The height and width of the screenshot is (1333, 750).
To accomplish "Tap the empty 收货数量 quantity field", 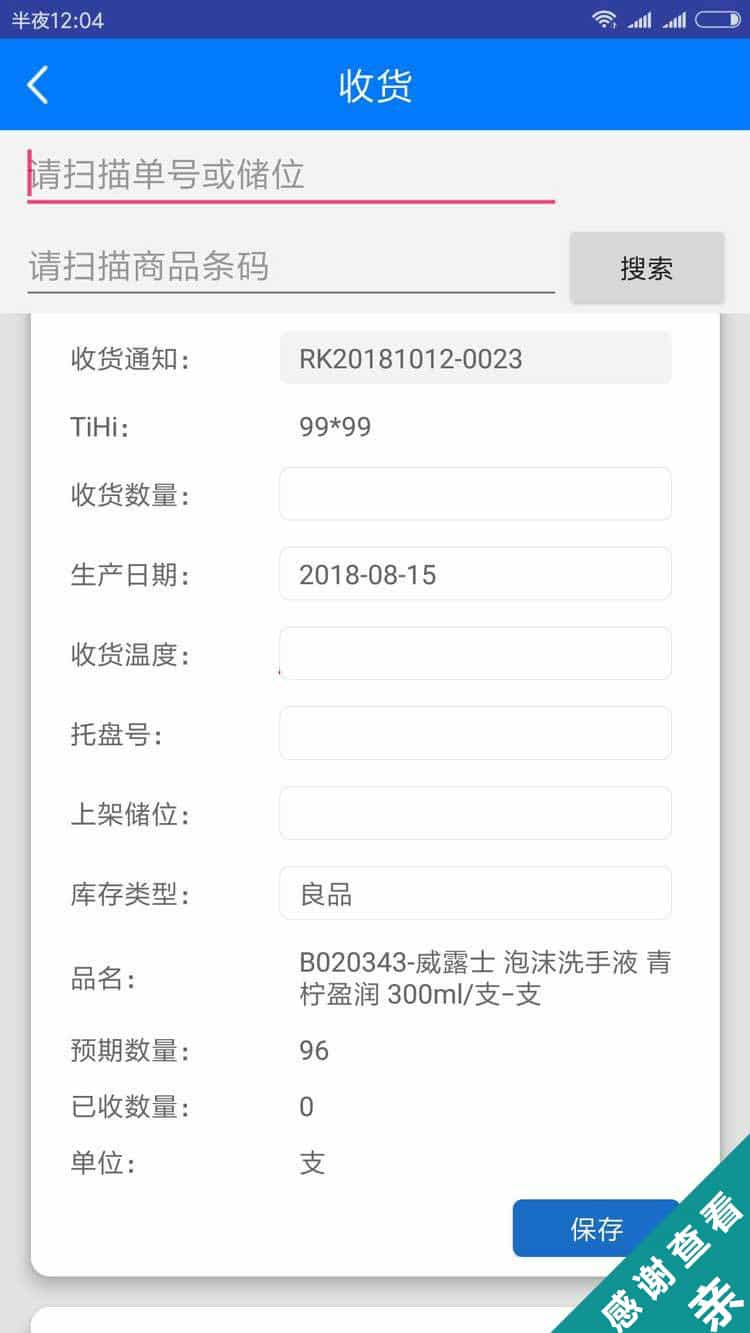I will [x=475, y=493].
